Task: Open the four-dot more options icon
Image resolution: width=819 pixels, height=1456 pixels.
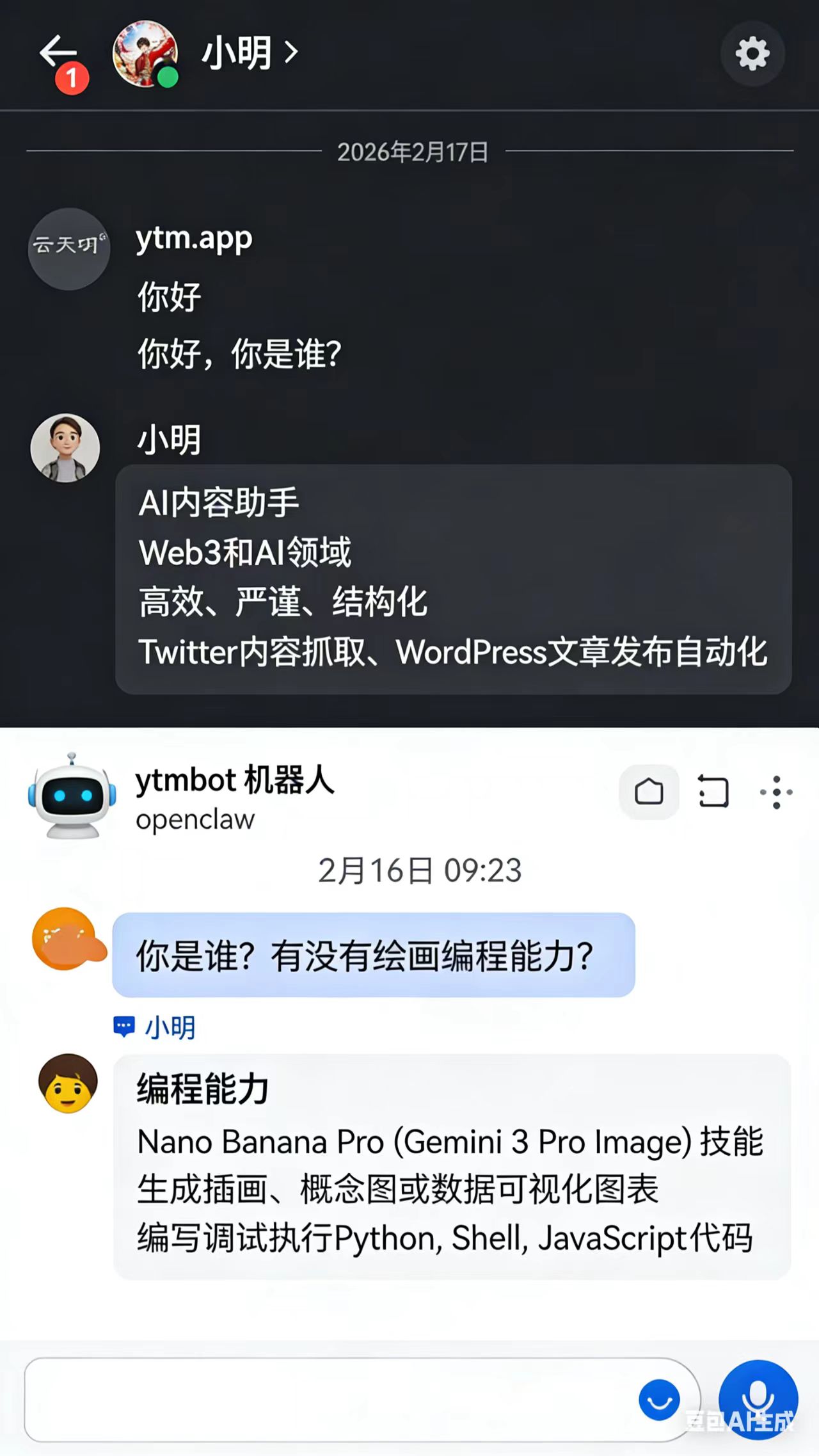Action: 775,792
